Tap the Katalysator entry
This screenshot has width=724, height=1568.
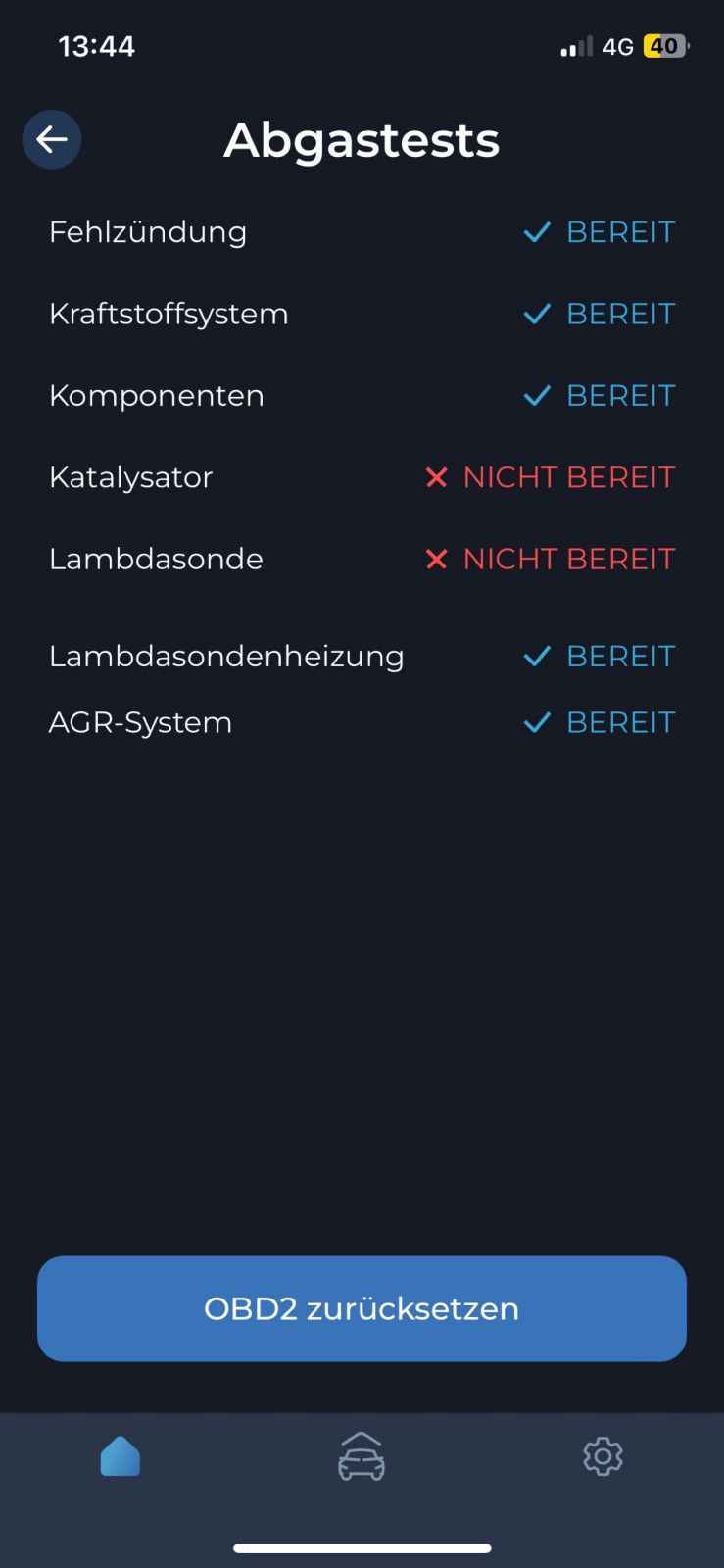[x=131, y=477]
